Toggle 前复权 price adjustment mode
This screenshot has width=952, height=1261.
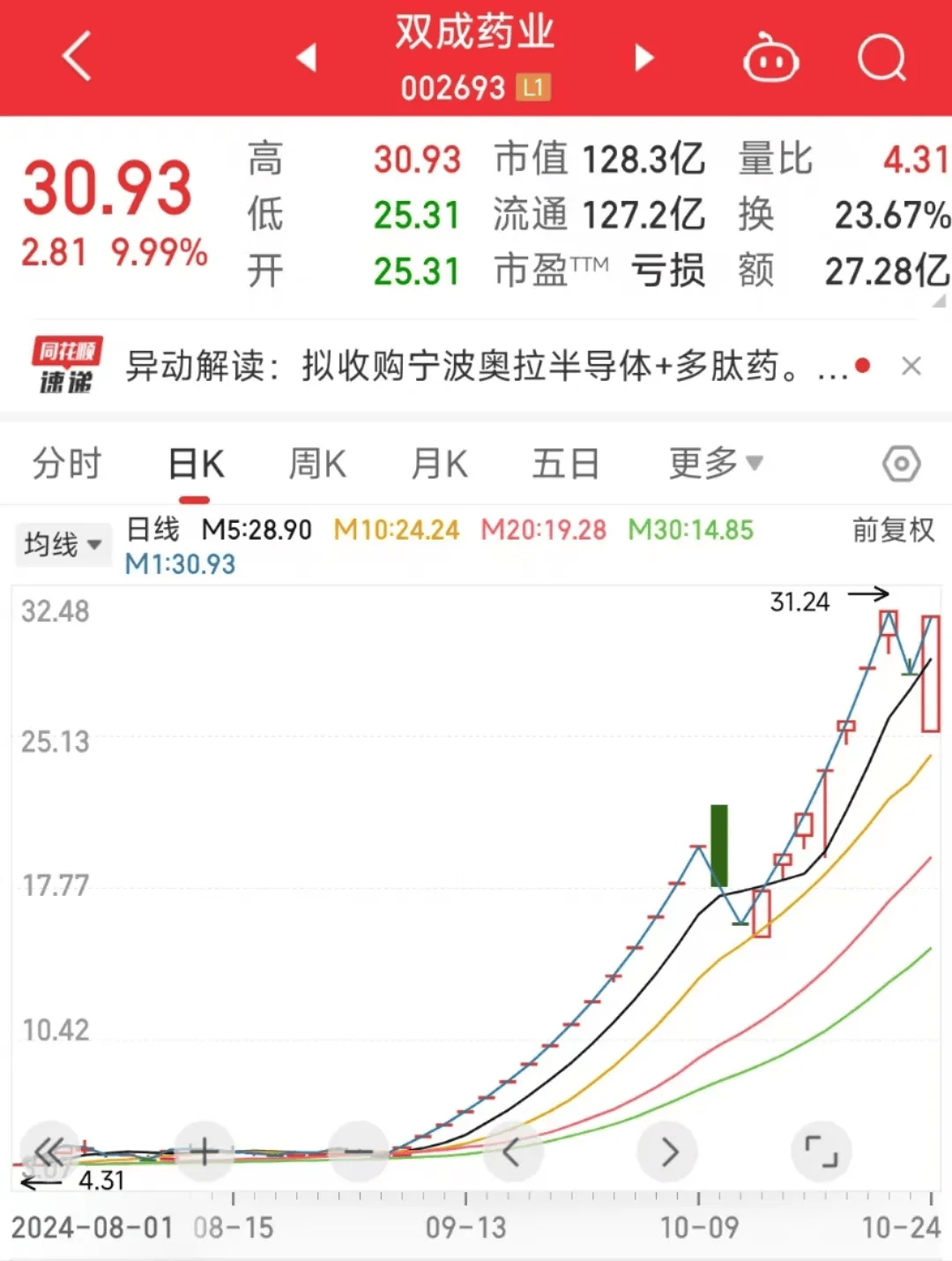[x=892, y=529]
